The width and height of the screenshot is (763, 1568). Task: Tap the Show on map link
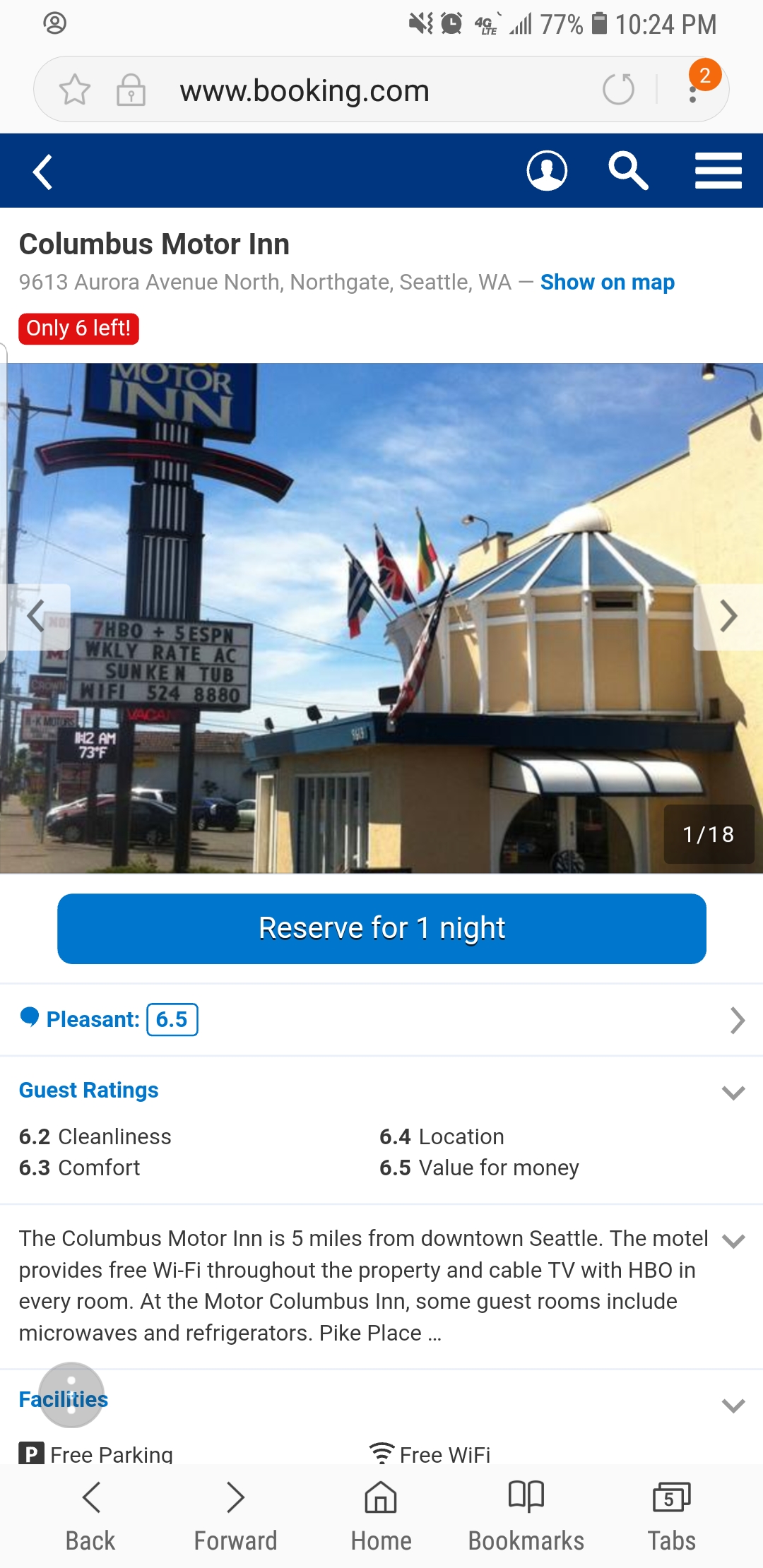(607, 282)
